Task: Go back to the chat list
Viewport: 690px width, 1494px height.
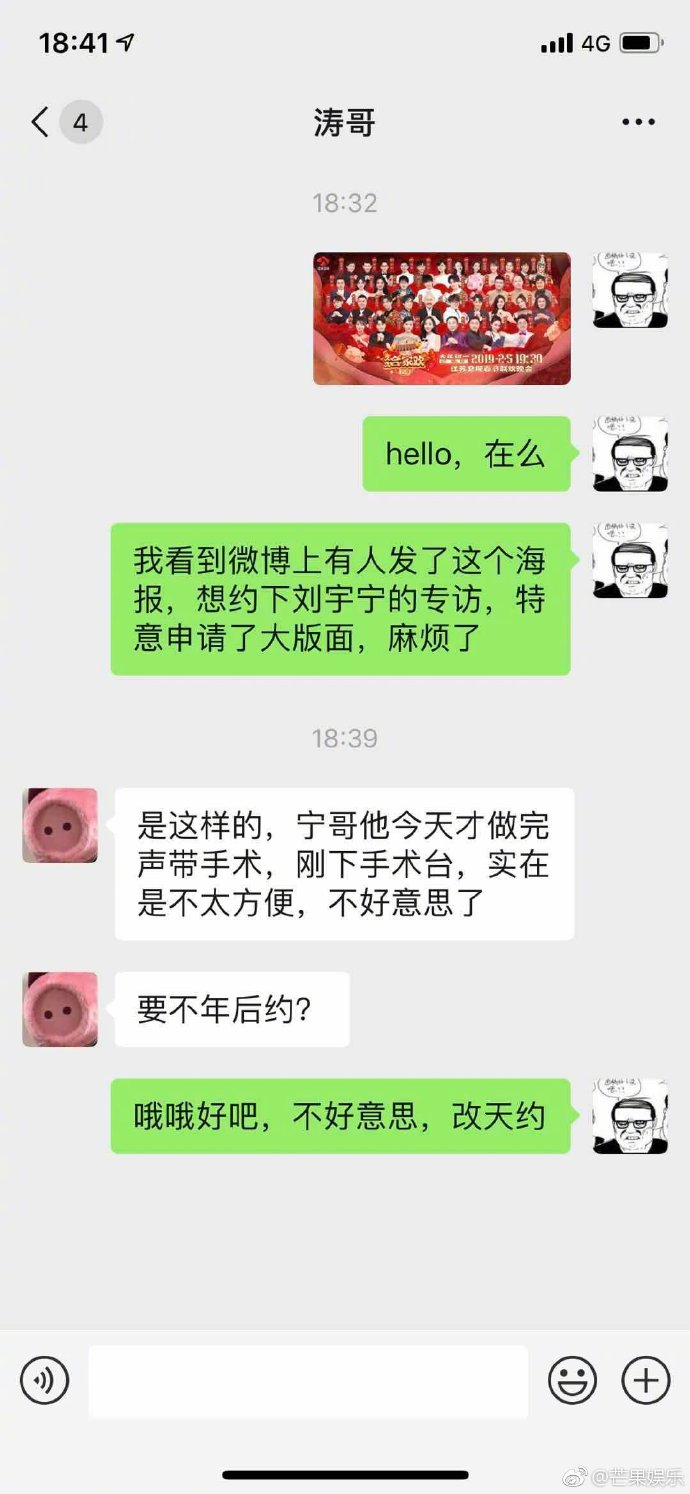Action: (x=40, y=123)
